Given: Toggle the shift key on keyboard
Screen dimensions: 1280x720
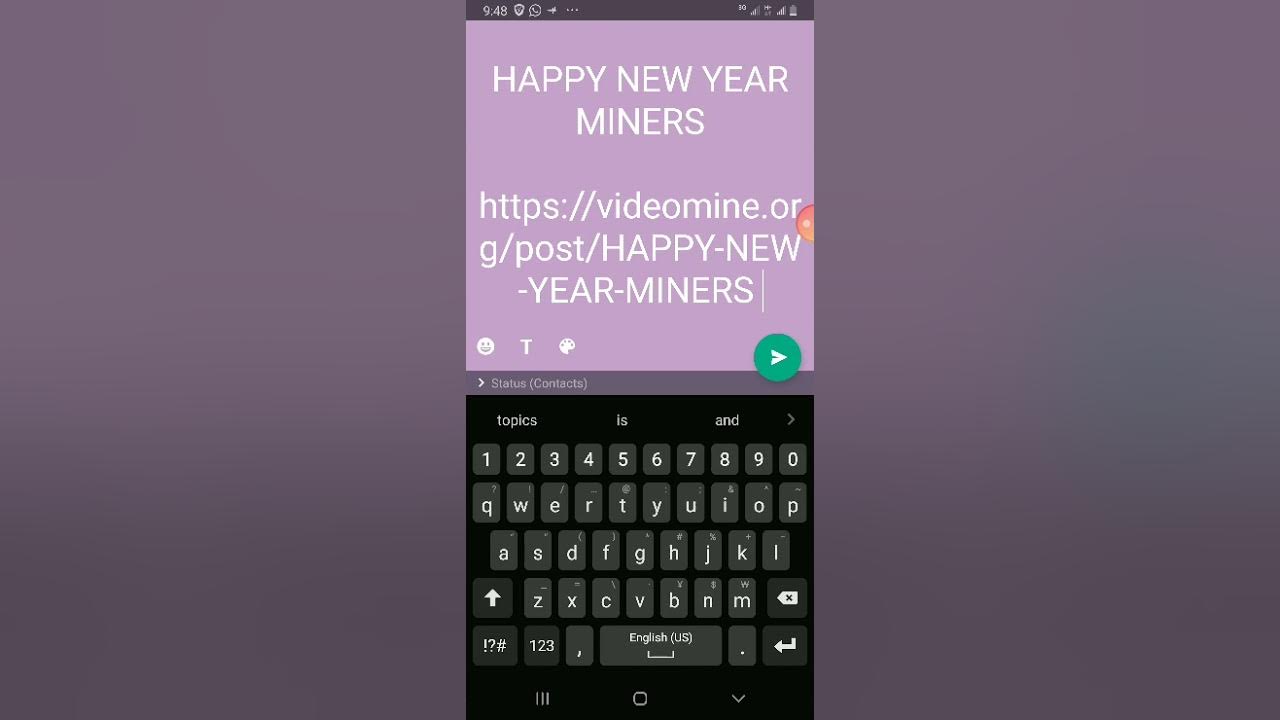Looking at the screenshot, I should pos(492,598).
